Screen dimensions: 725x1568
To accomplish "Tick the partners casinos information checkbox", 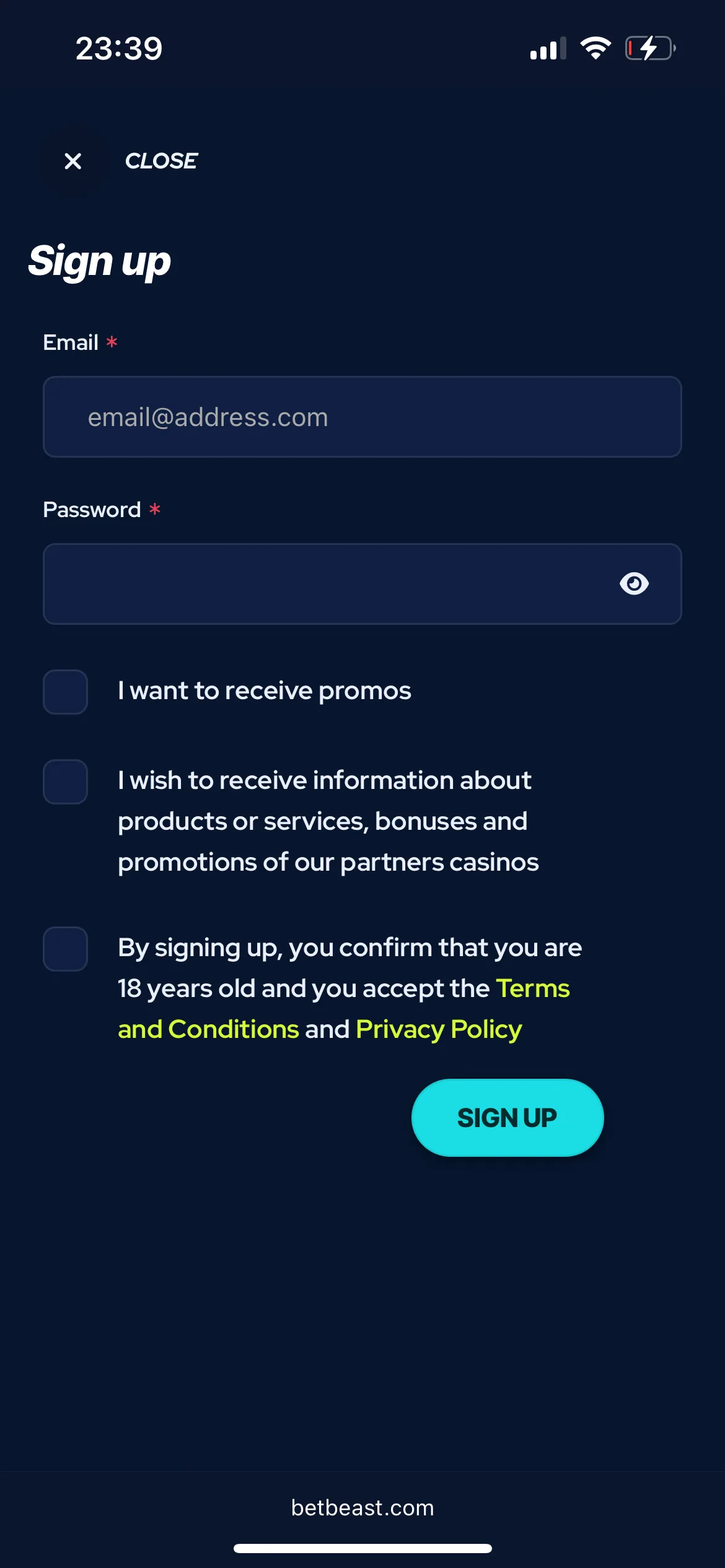I will [65, 782].
